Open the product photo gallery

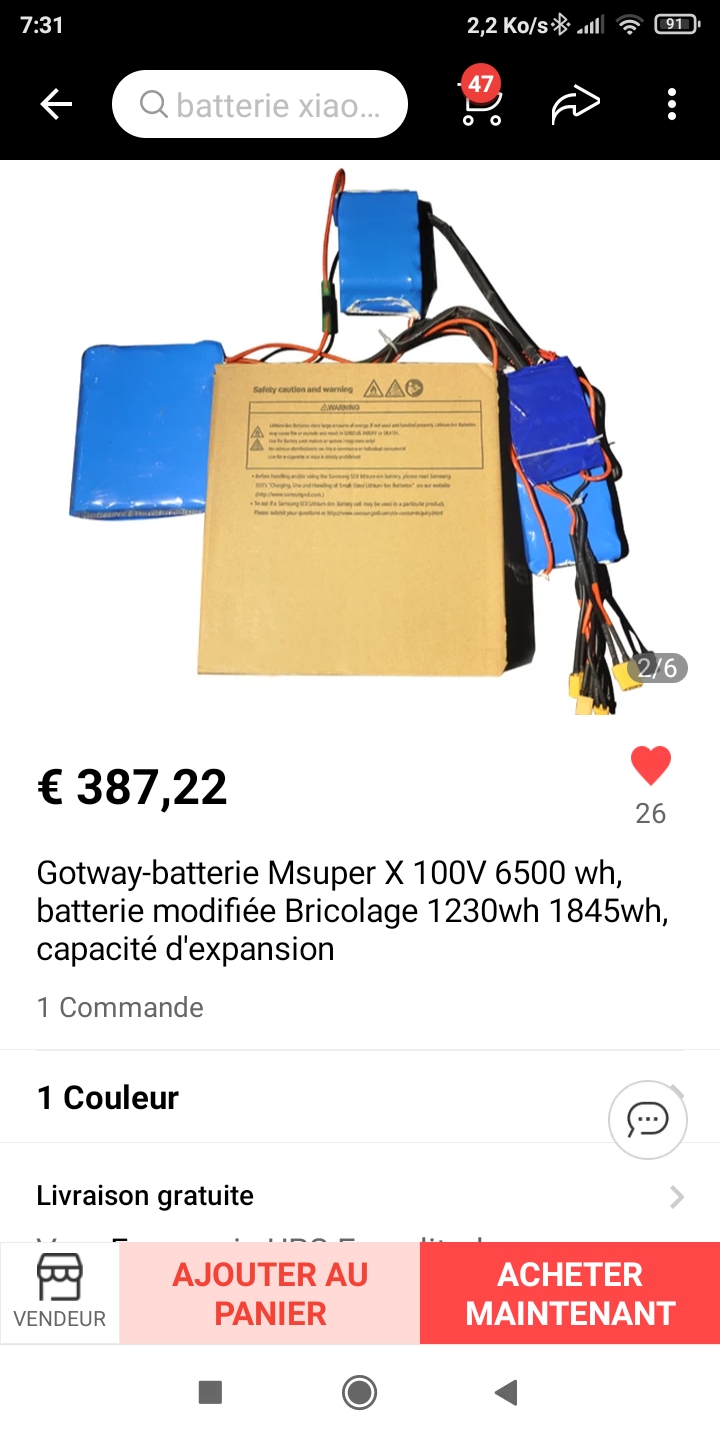(x=360, y=439)
